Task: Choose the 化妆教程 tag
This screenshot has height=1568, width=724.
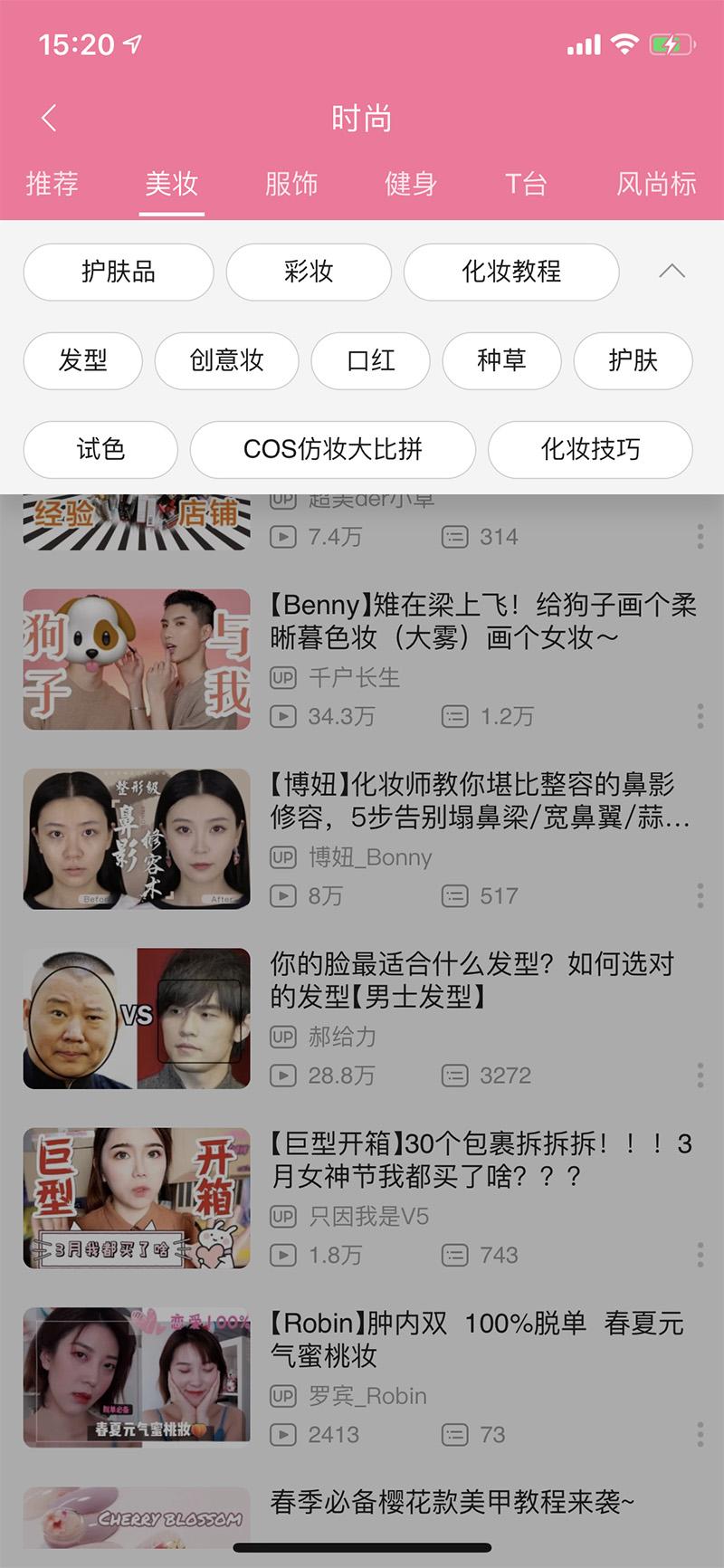Action: click(x=511, y=272)
